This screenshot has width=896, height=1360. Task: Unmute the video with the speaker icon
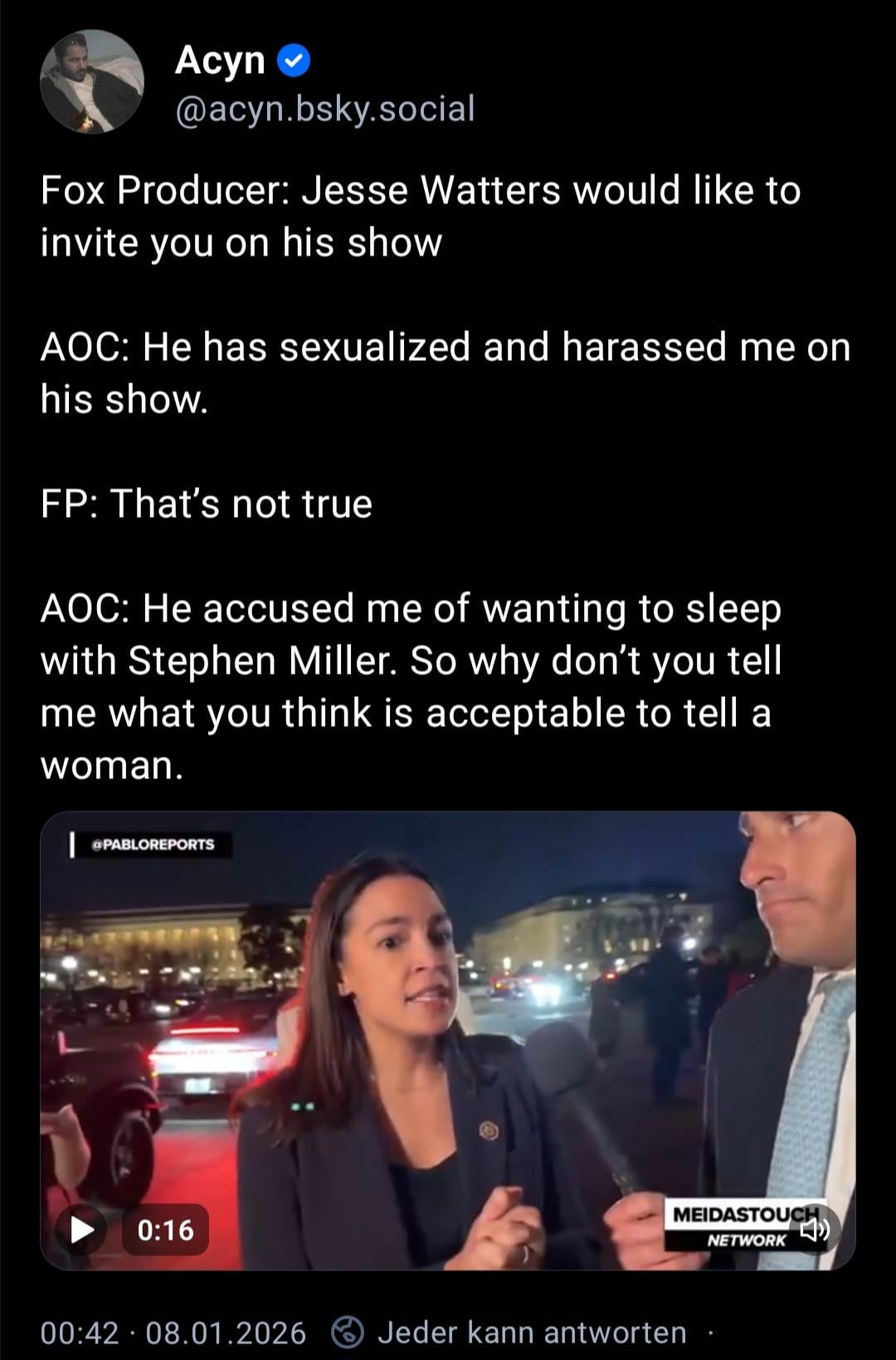814,1229
